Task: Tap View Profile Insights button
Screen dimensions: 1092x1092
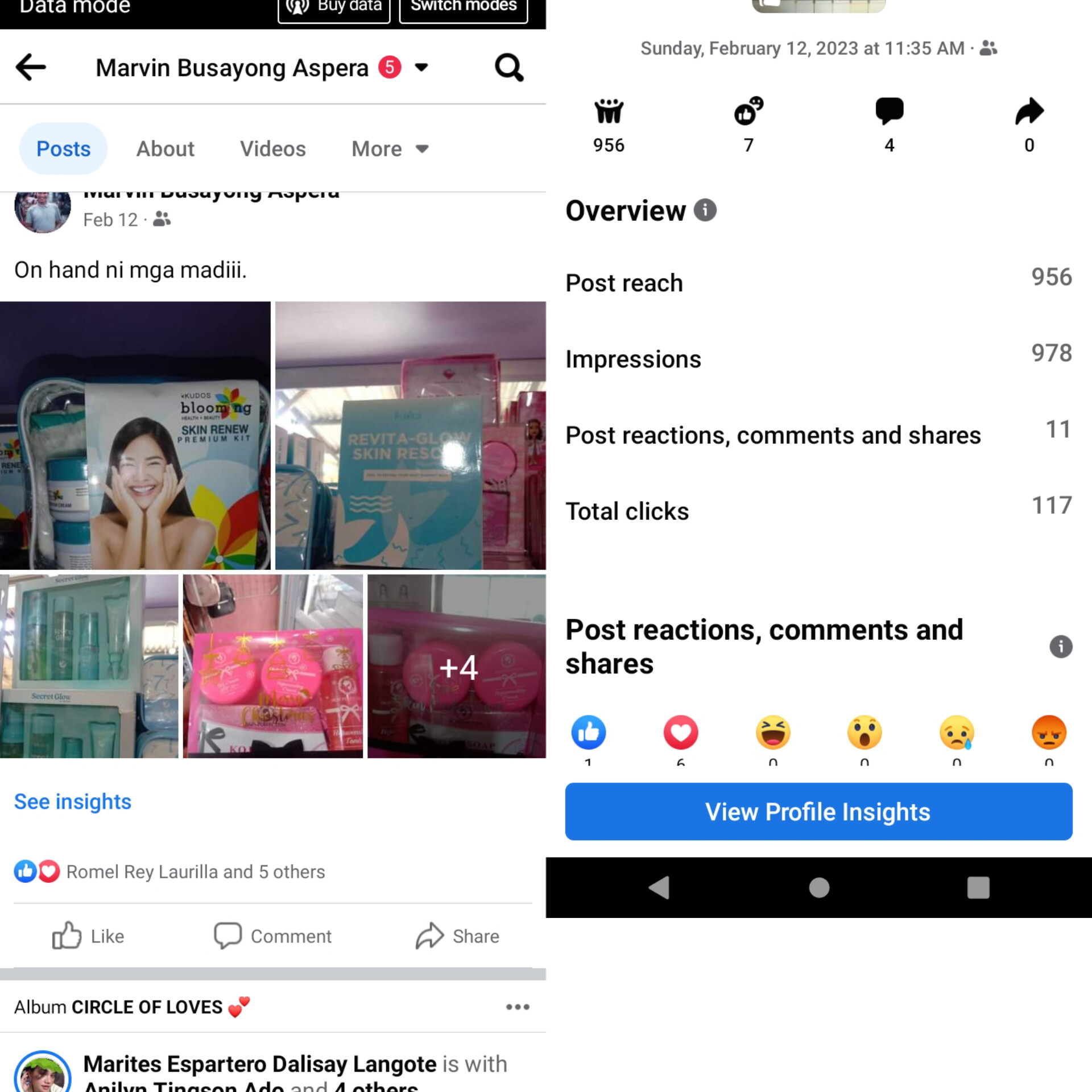Action: (x=818, y=812)
